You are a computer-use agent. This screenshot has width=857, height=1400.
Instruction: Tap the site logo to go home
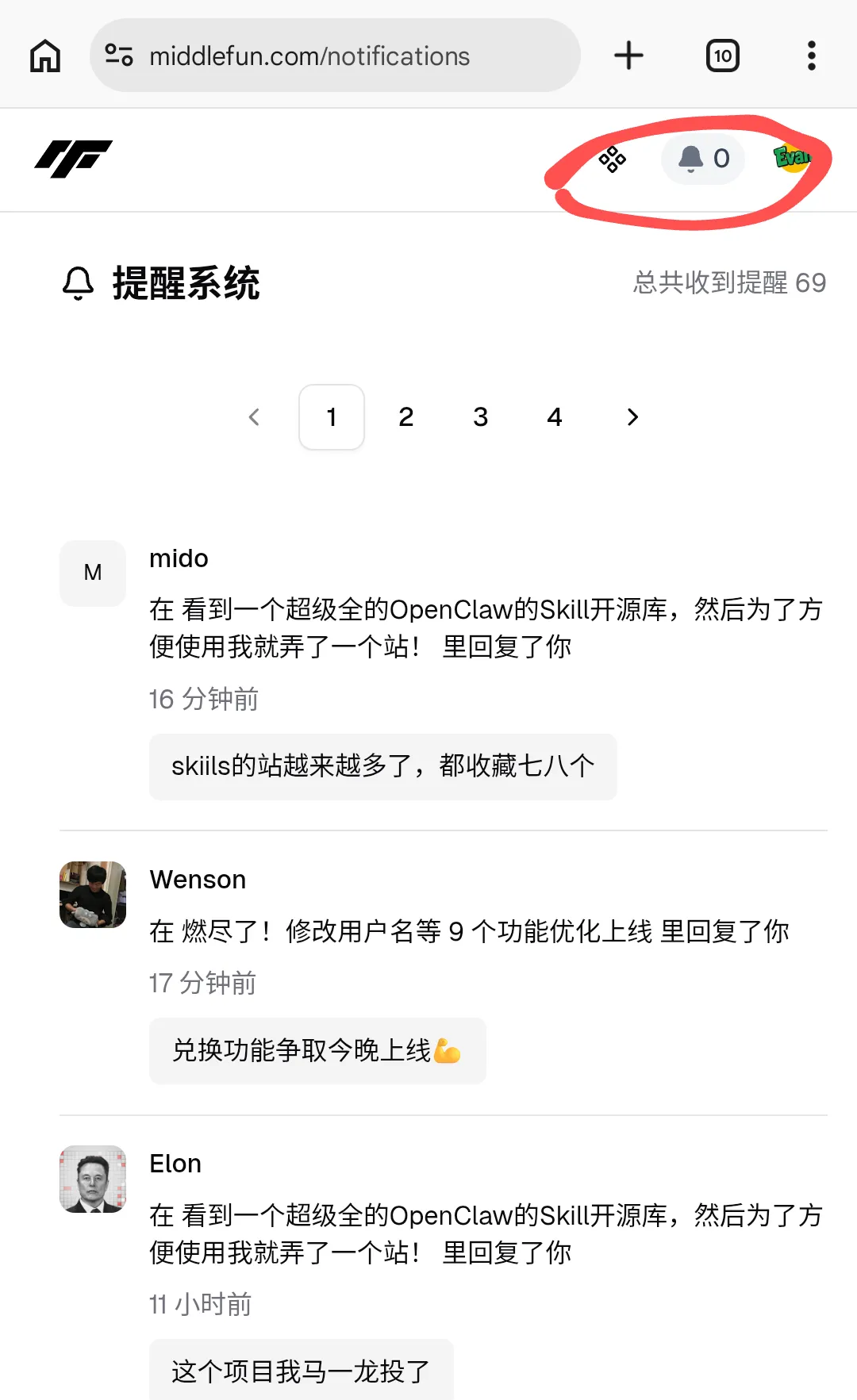pyautogui.click(x=73, y=159)
